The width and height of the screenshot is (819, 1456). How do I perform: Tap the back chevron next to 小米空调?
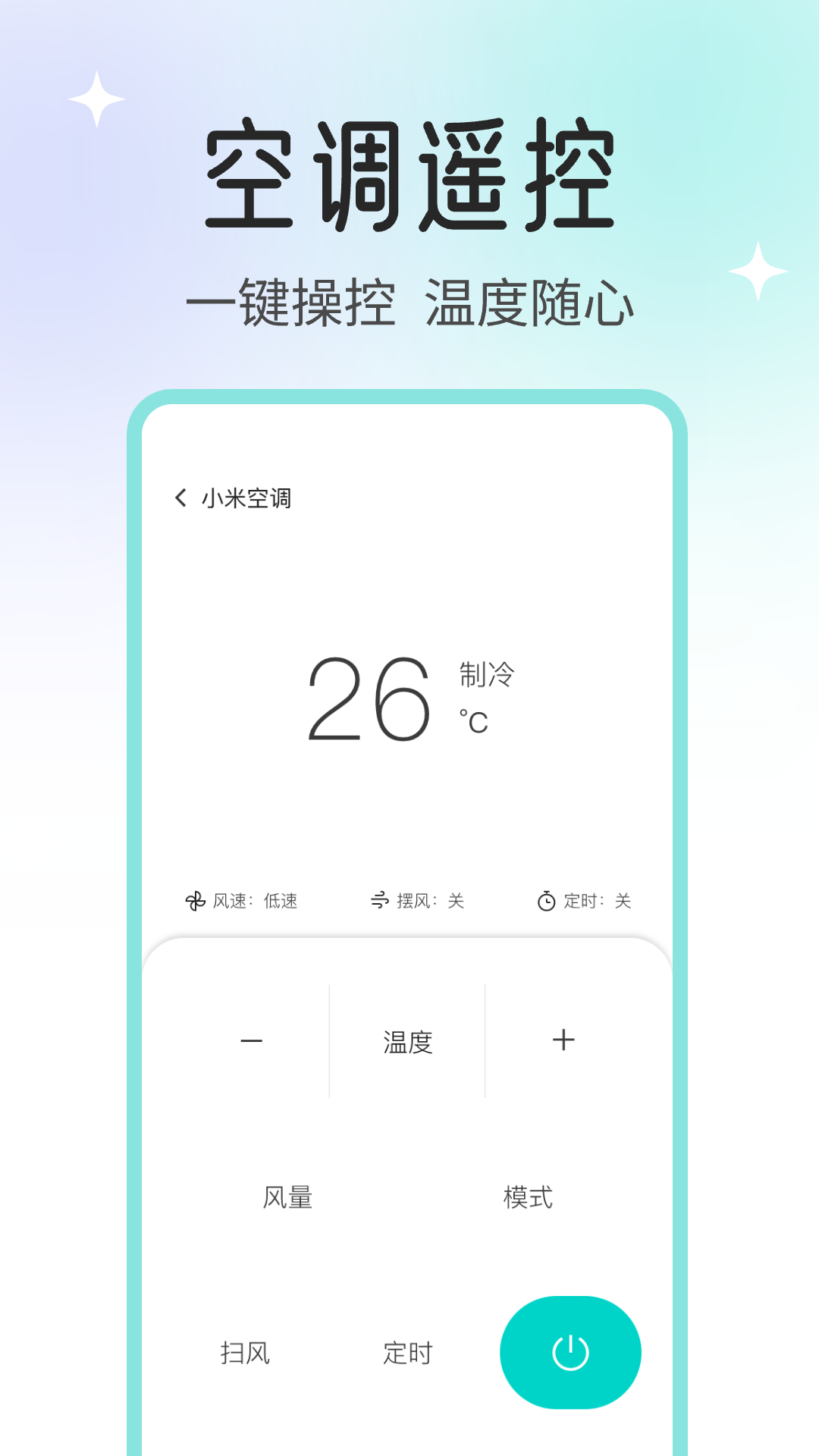pos(180,497)
